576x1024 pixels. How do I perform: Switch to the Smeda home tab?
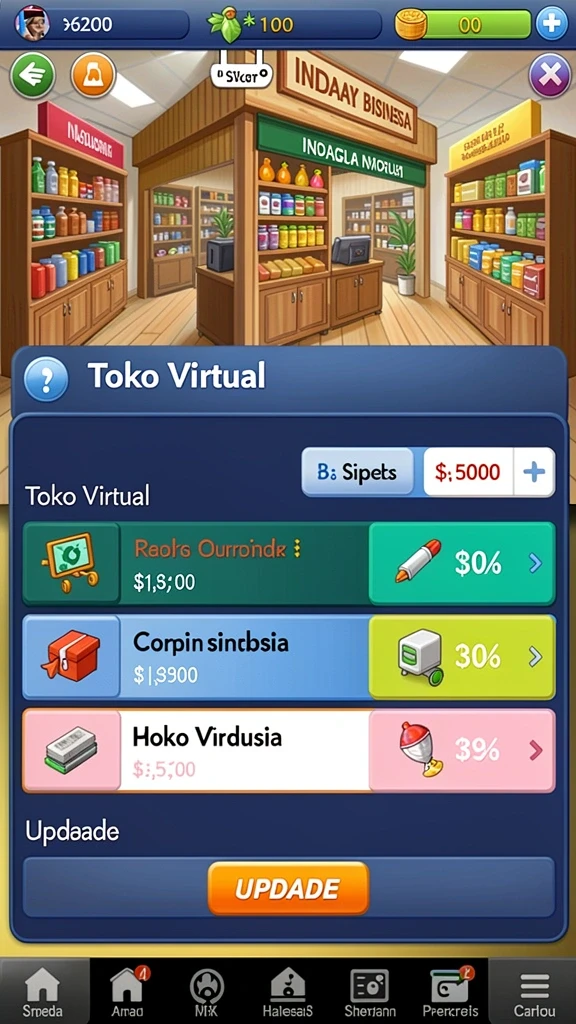pyautogui.click(x=43, y=991)
